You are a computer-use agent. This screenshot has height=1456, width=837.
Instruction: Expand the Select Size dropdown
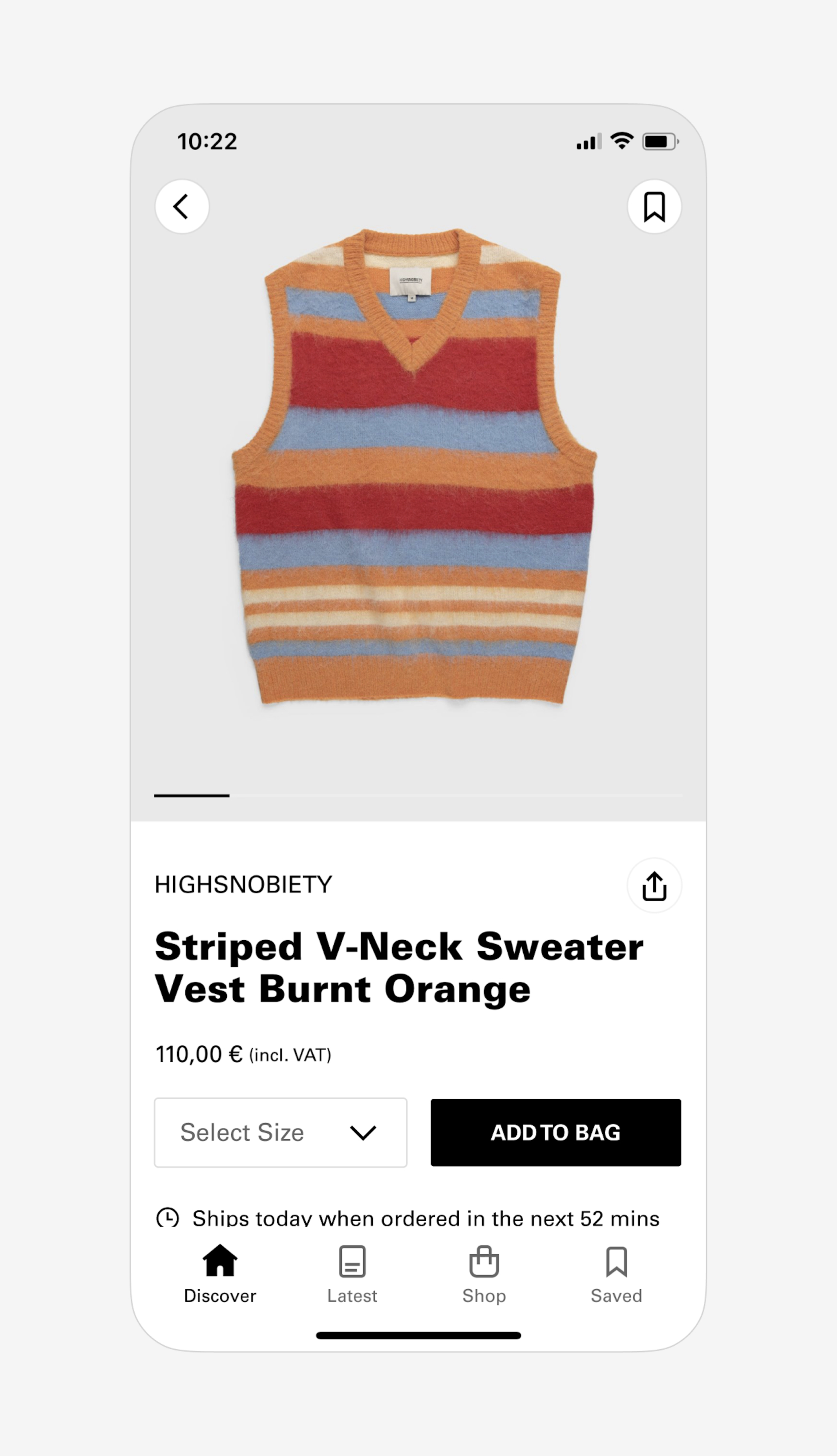281,1132
